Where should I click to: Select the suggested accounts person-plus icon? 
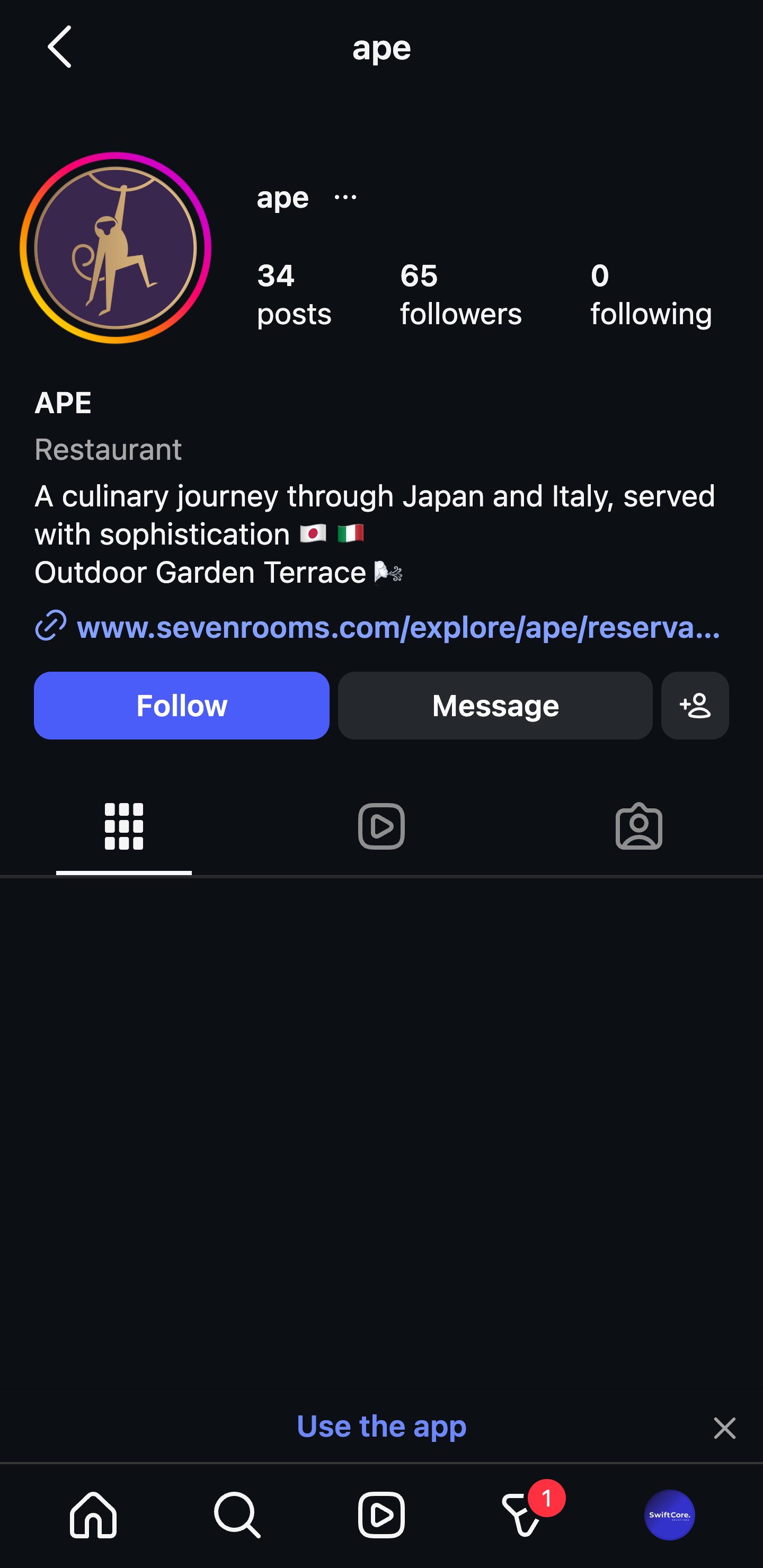pos(694,706)
